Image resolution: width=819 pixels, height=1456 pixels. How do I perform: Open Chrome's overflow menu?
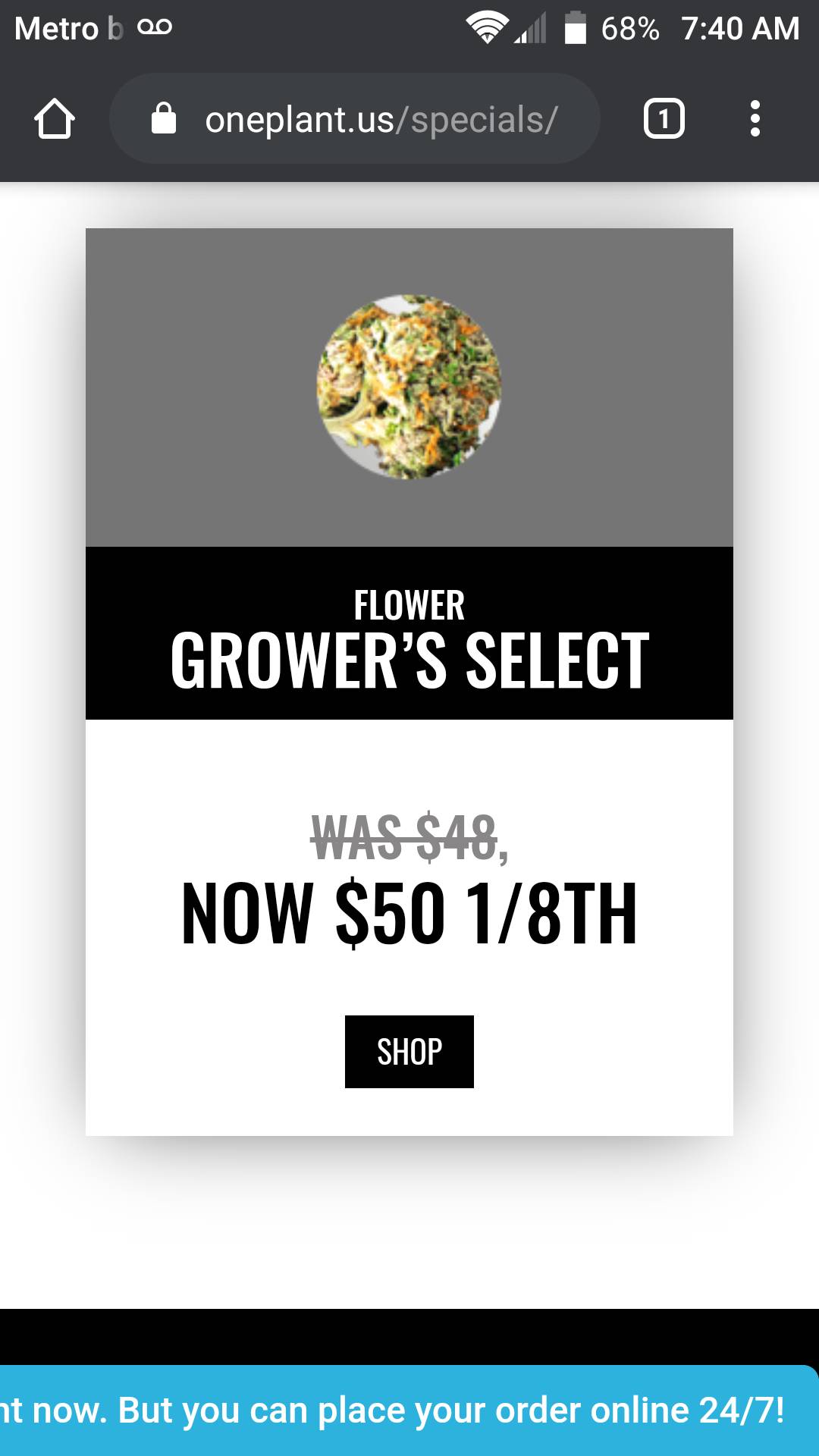(754, 119)
